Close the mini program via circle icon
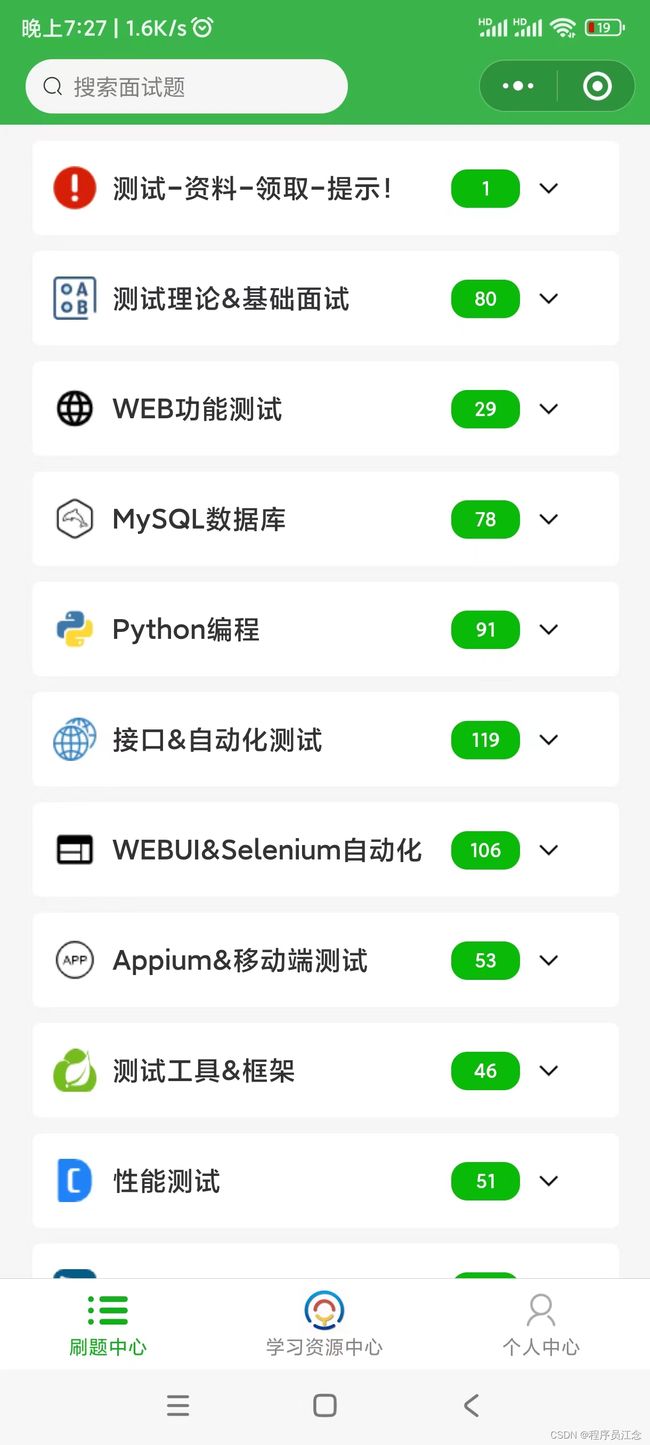The image size is (650, 1445). pyautogui.click(x=597, y=87)
